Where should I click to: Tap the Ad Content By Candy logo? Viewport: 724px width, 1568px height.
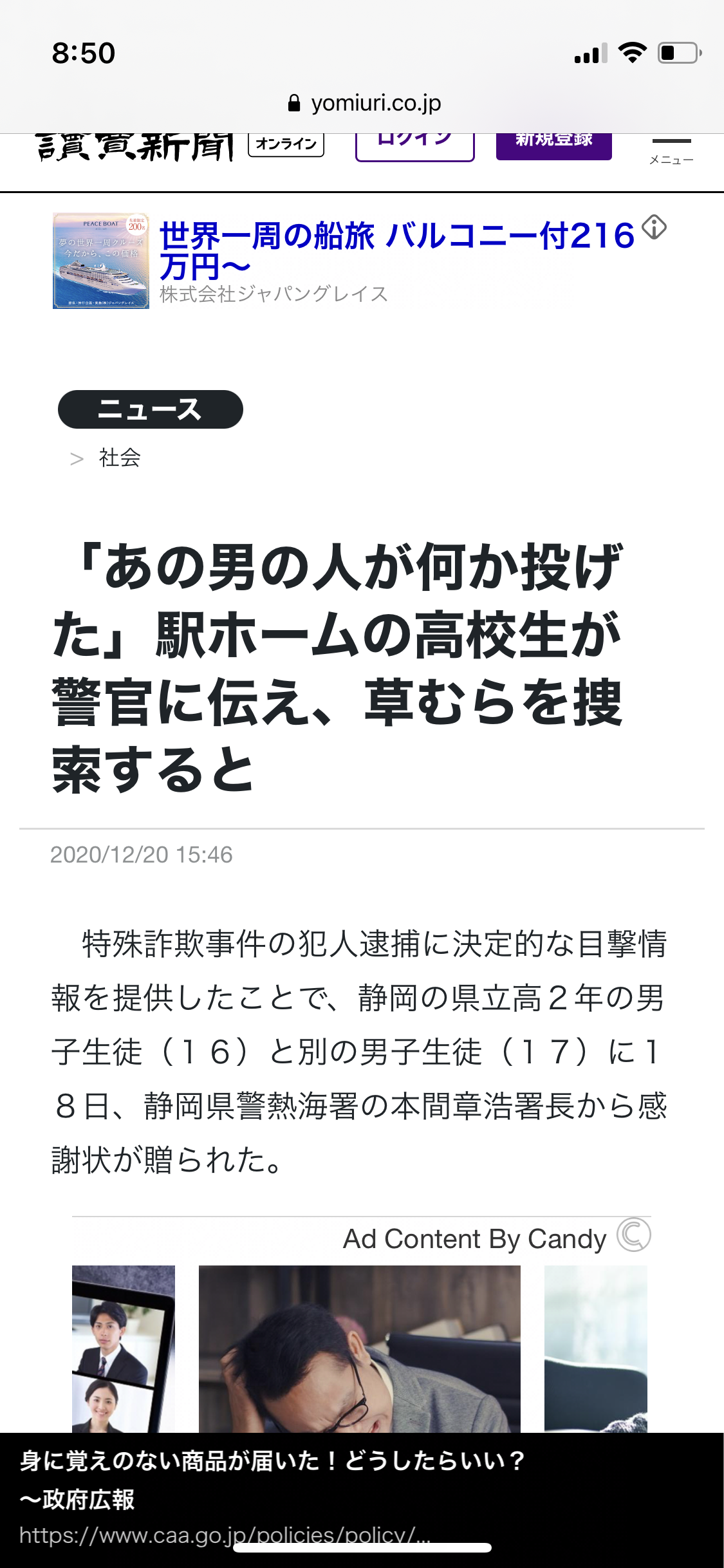click(633, 1235)
